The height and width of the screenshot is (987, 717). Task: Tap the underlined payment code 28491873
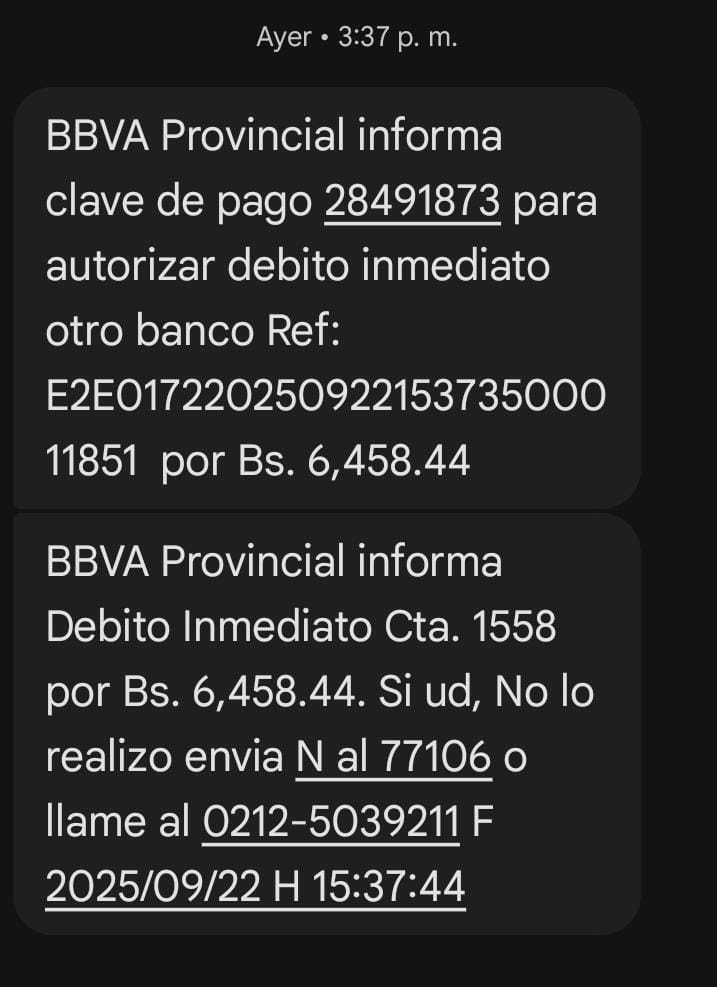(x=412, y=203)
